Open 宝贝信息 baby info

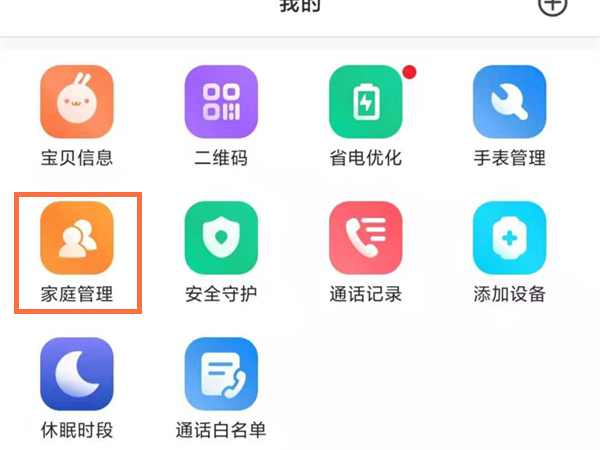tap(77, 102)
